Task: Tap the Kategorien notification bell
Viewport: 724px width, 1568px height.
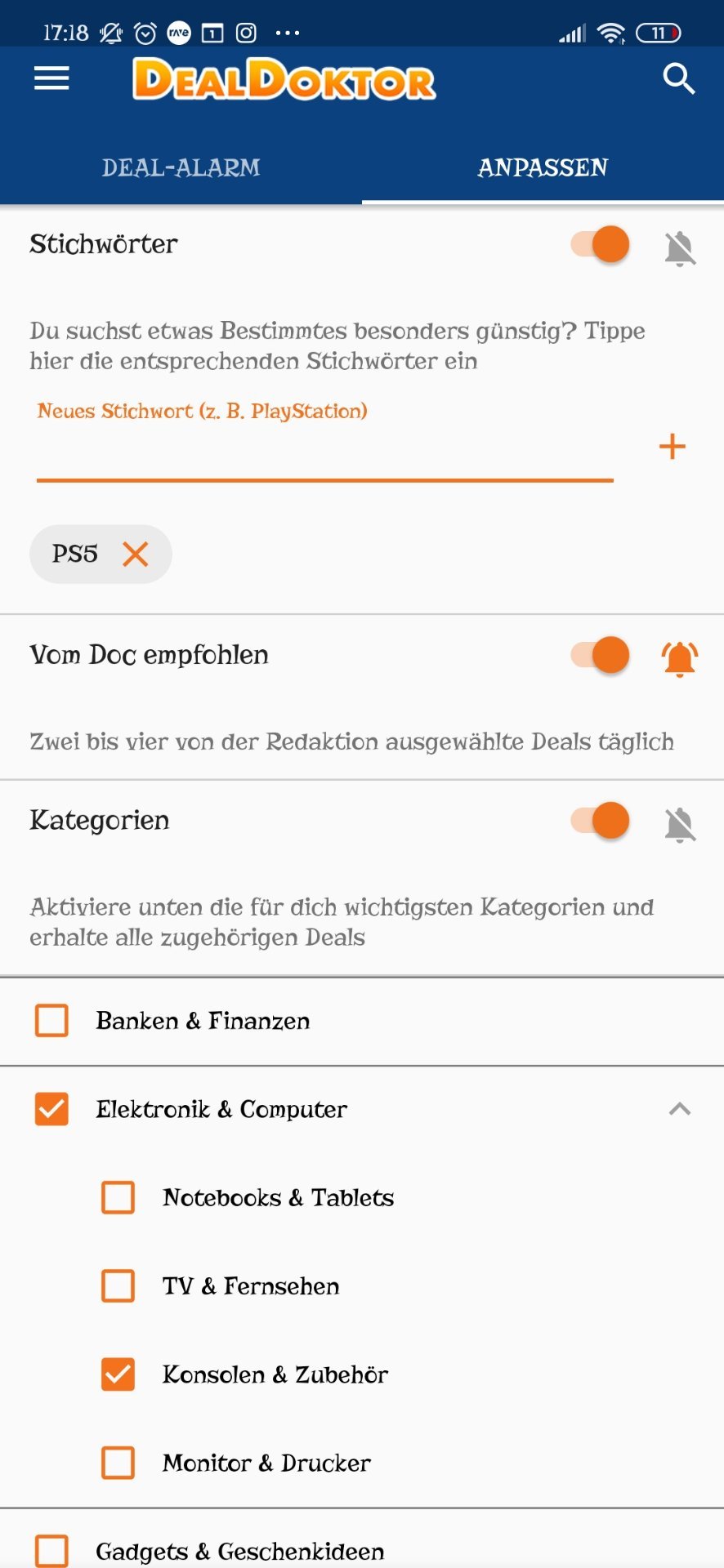Action: coord(680,824)
